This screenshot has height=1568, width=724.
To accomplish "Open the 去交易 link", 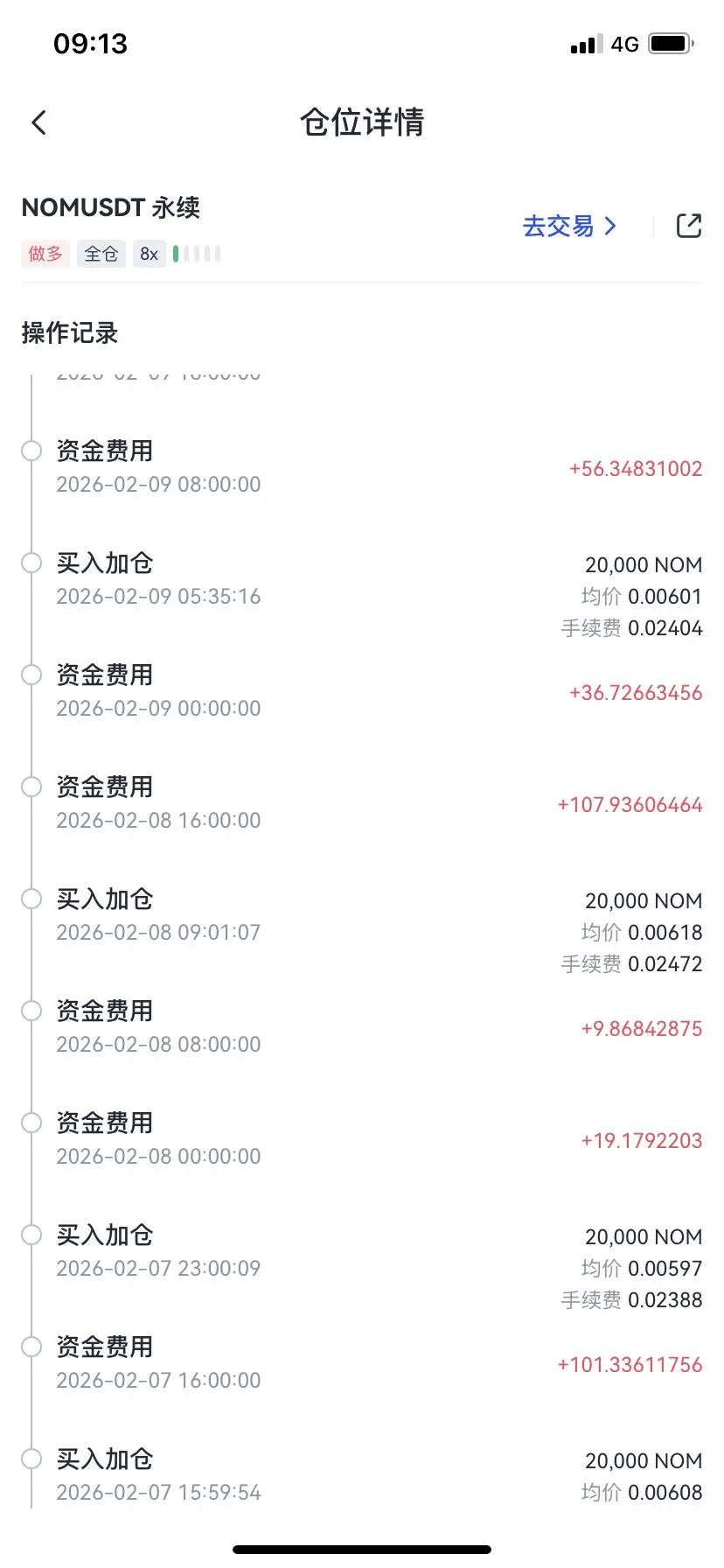I will click(x=569, y=227).
